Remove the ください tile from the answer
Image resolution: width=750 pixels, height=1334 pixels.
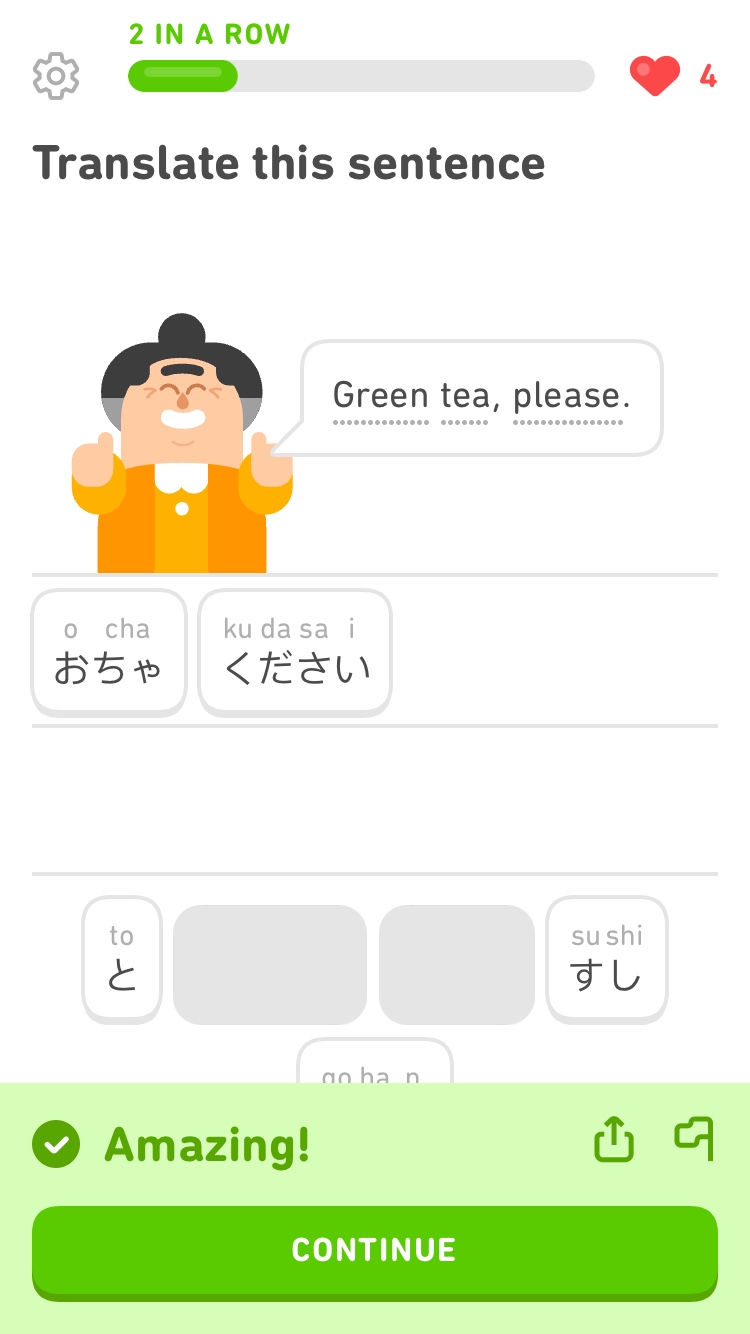tap(295, 652)
